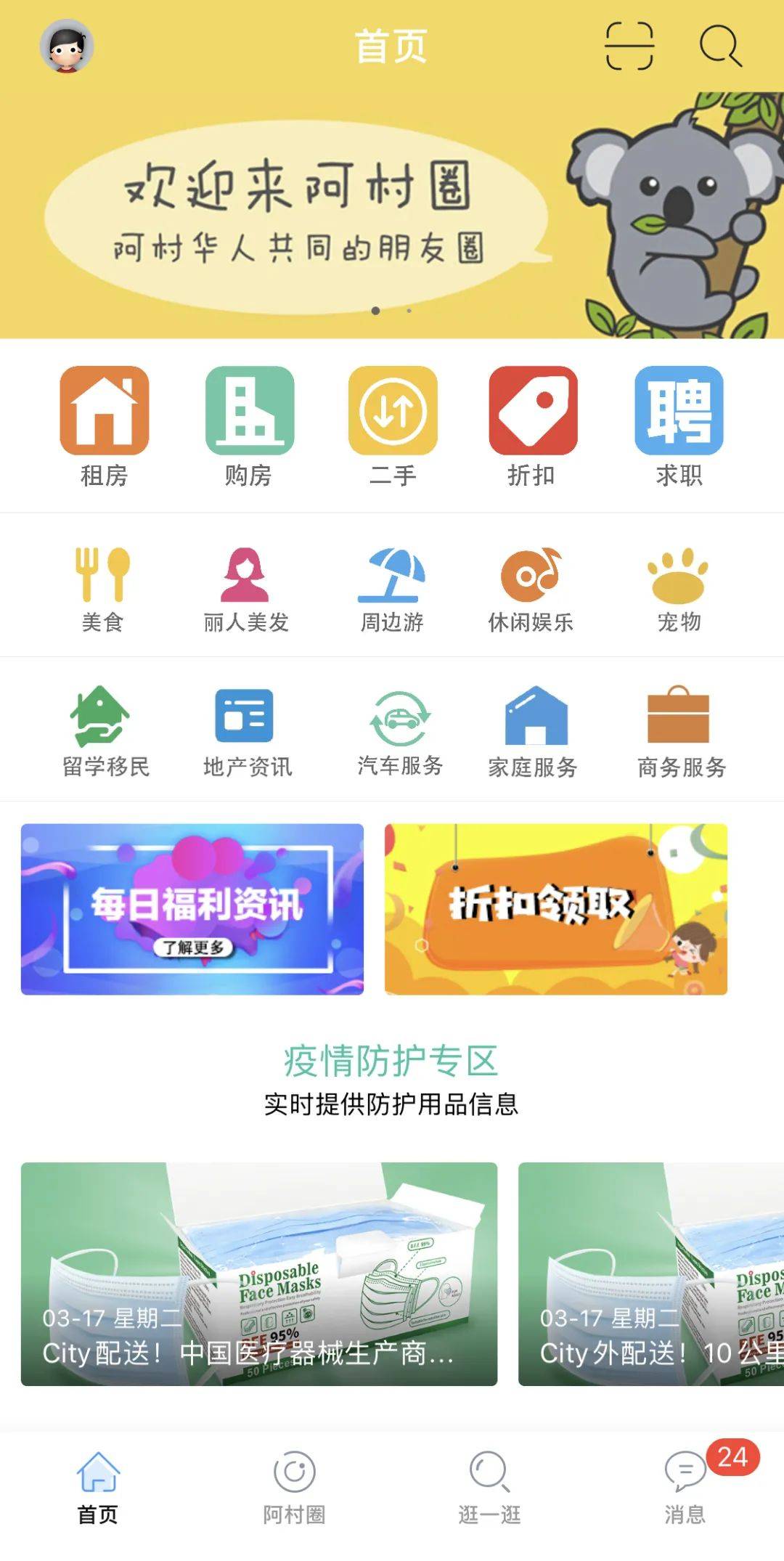Viewport: 784px width, 1561px height.
Task: Open the 租房 rental category
Action: click(104, 426)
